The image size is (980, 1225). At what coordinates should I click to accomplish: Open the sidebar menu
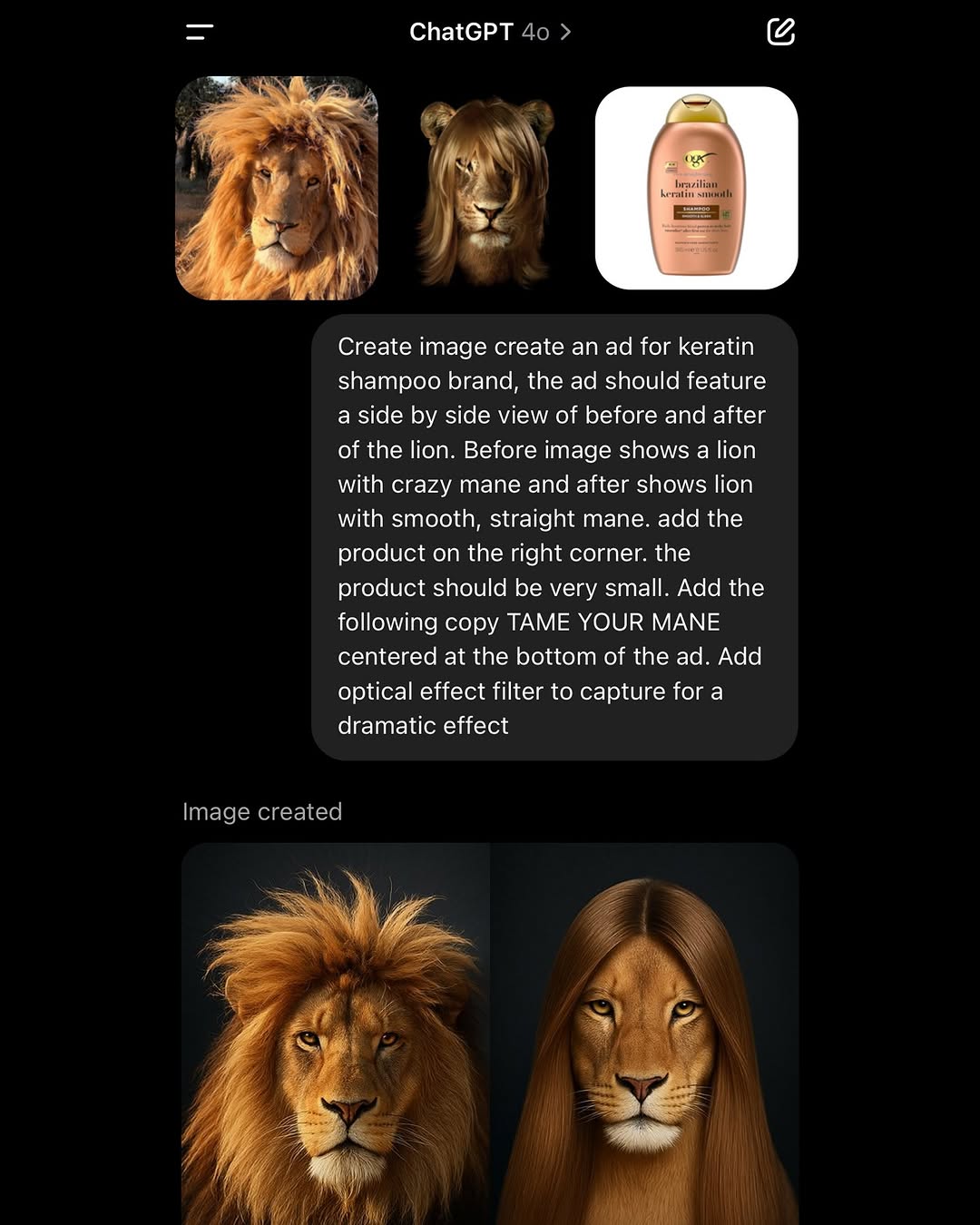tap(200, 33)
